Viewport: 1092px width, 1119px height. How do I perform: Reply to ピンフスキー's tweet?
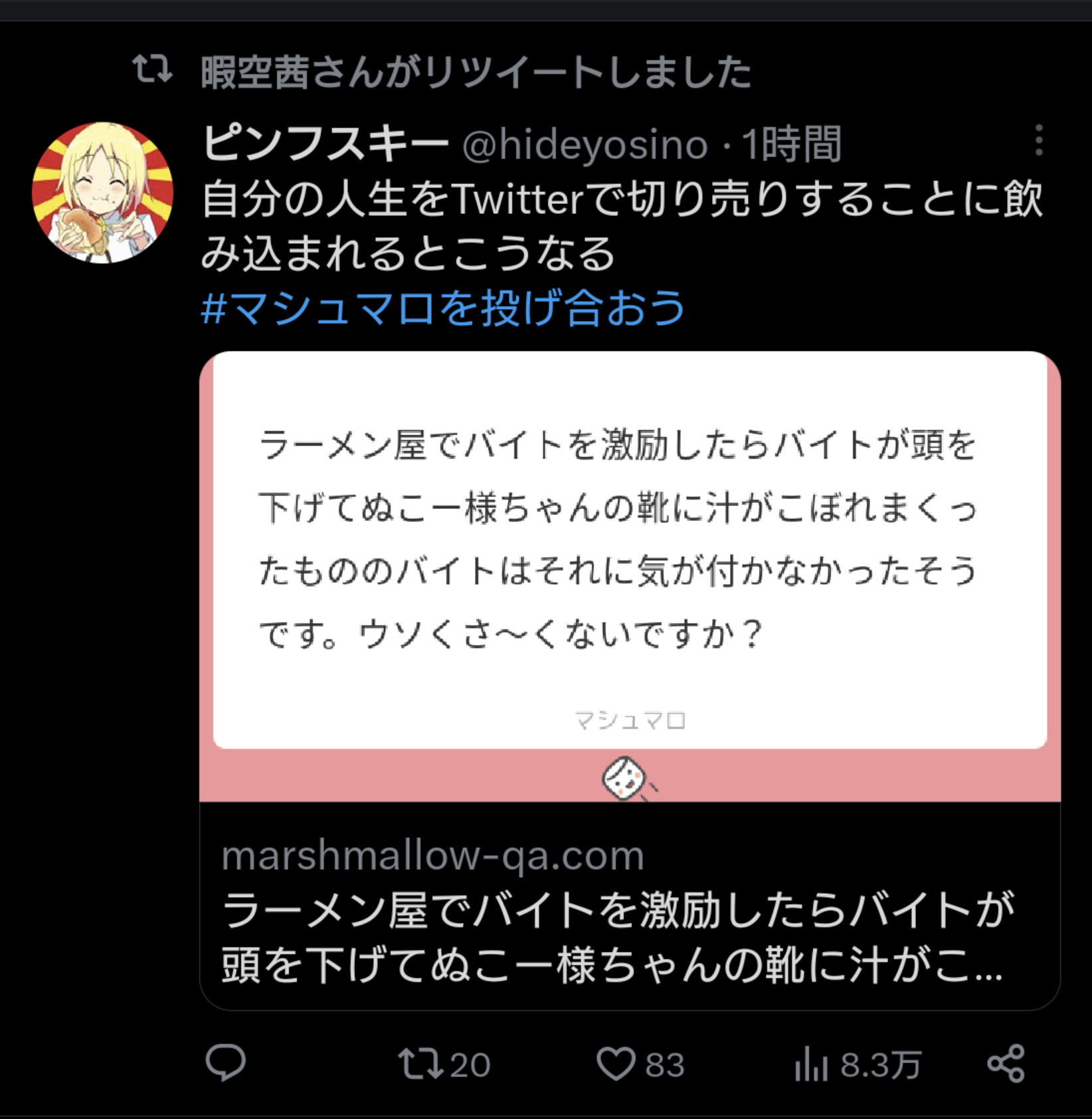pyautogui.click(x=226, y=1063)
